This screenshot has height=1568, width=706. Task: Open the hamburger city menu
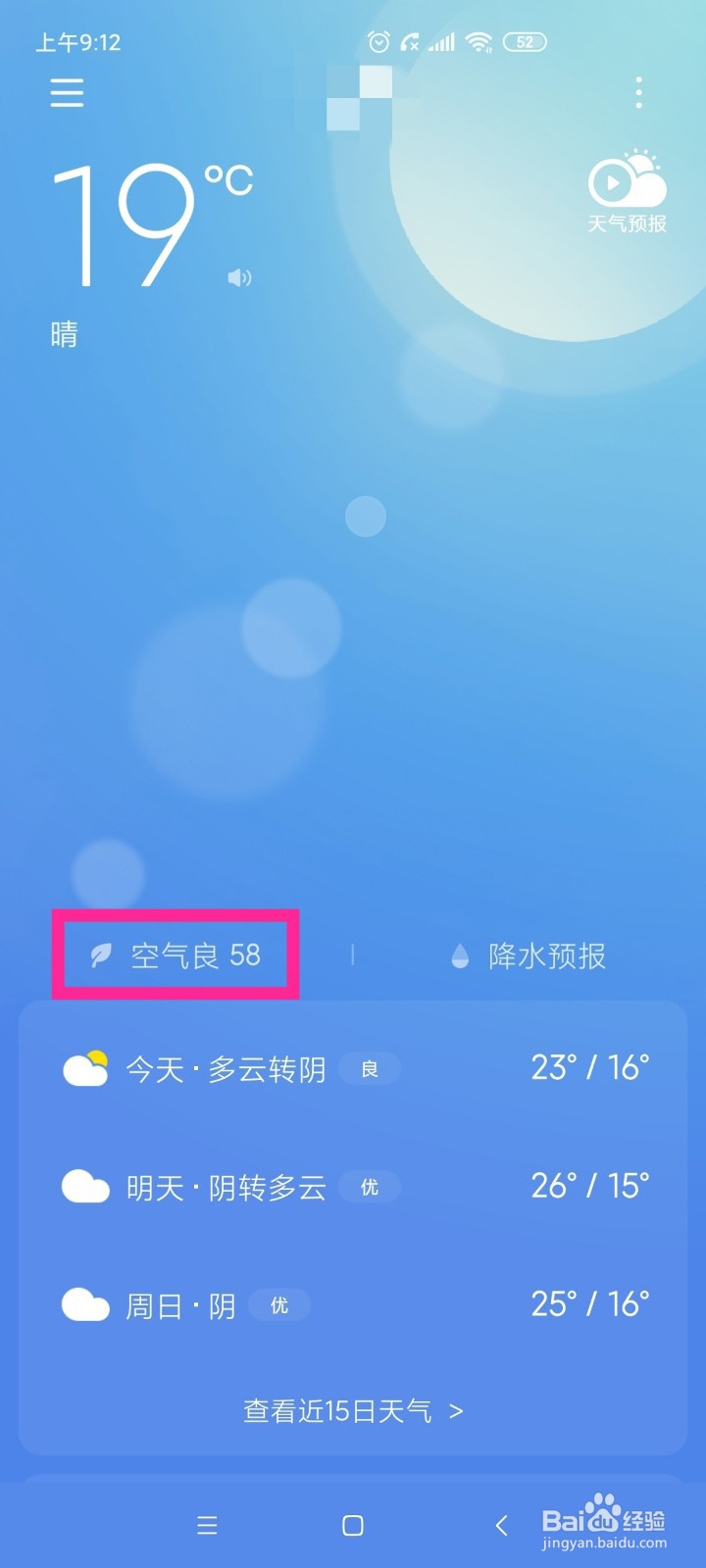click(65, 93)
